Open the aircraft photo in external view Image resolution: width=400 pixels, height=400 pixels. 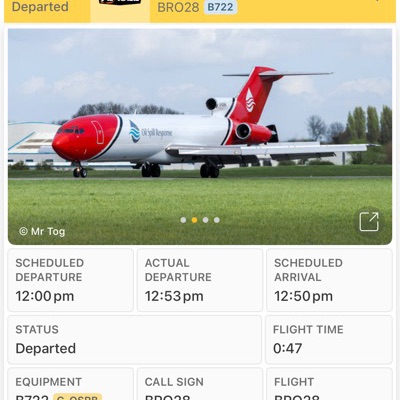369,221
